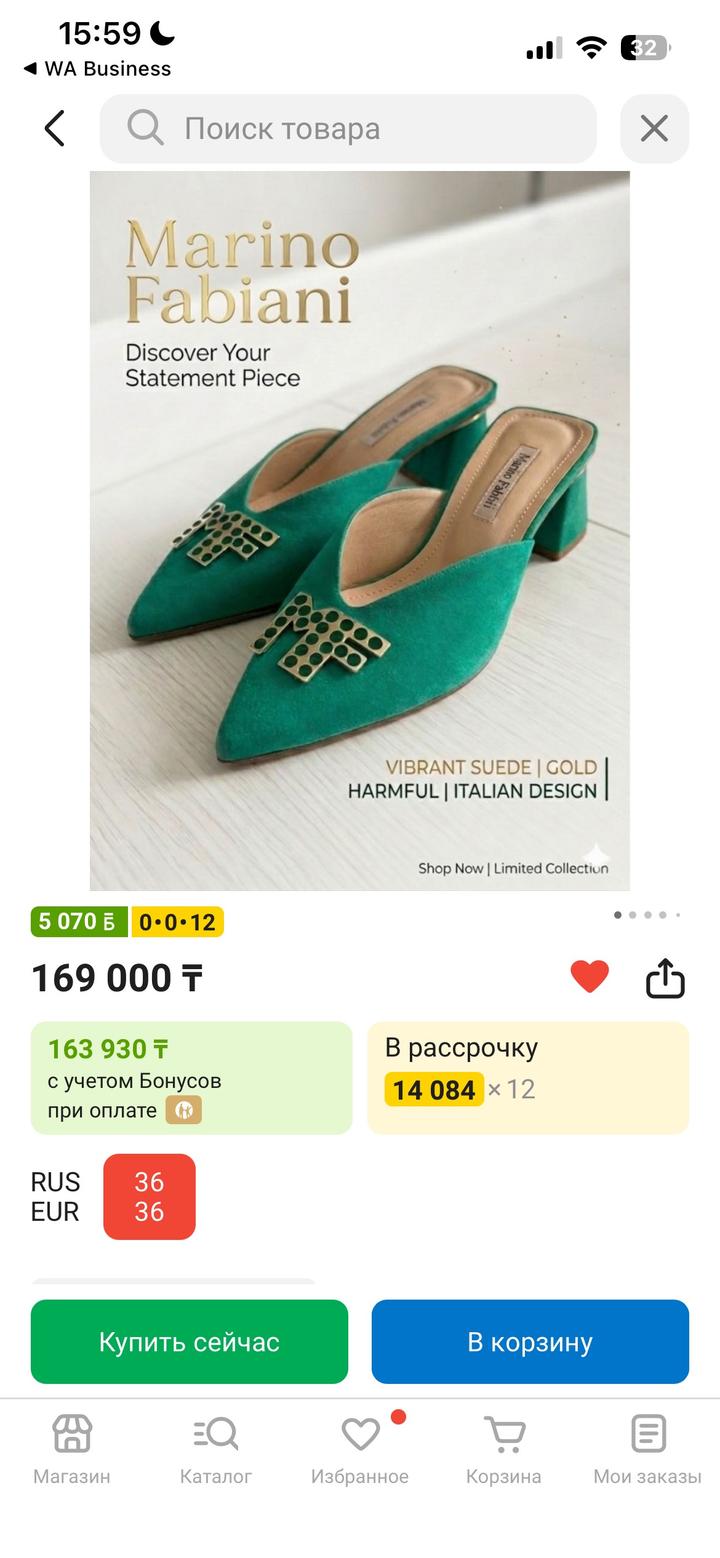Switch to the Магазин tab
This screenshot has height=1558, width=720.
click(72, 1448)
